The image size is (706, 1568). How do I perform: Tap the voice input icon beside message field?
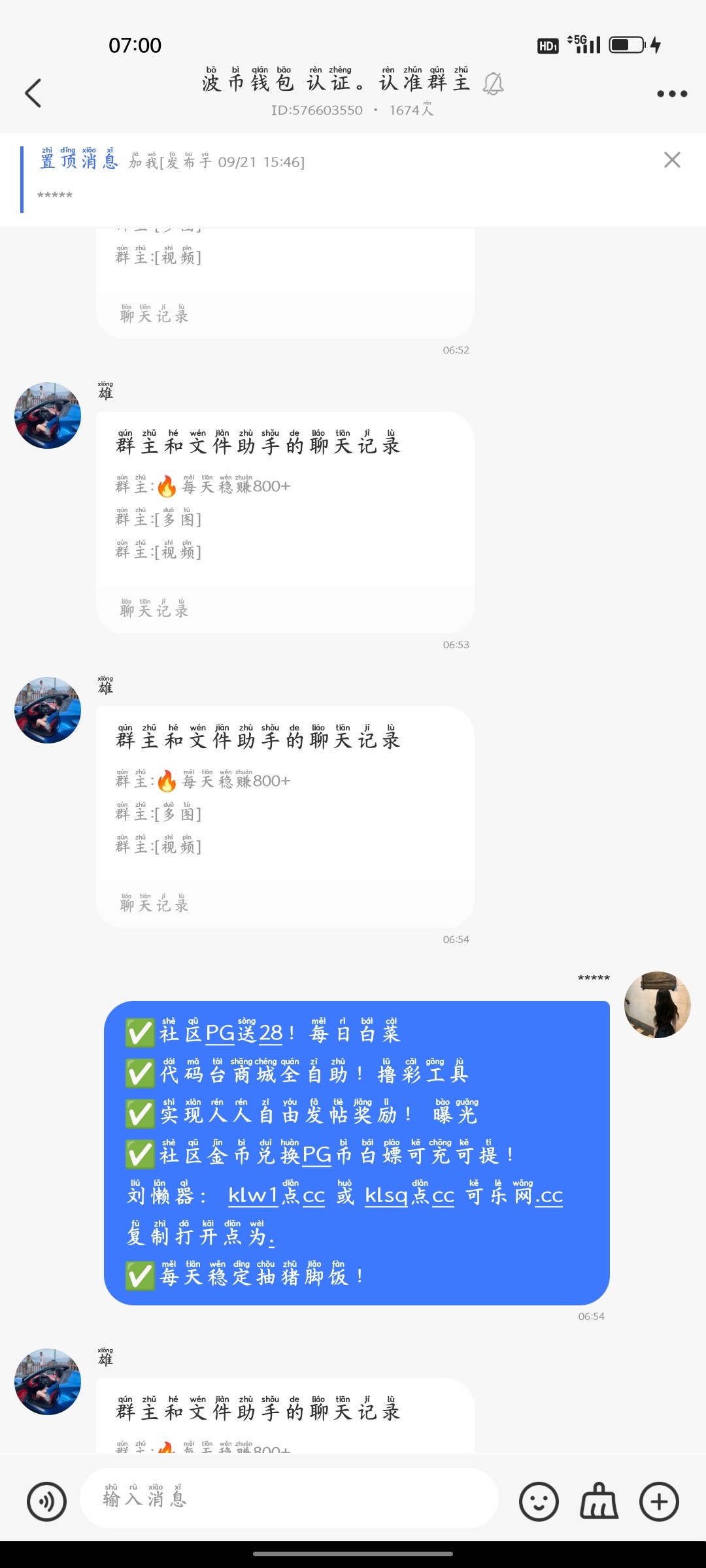[46, 1500]
